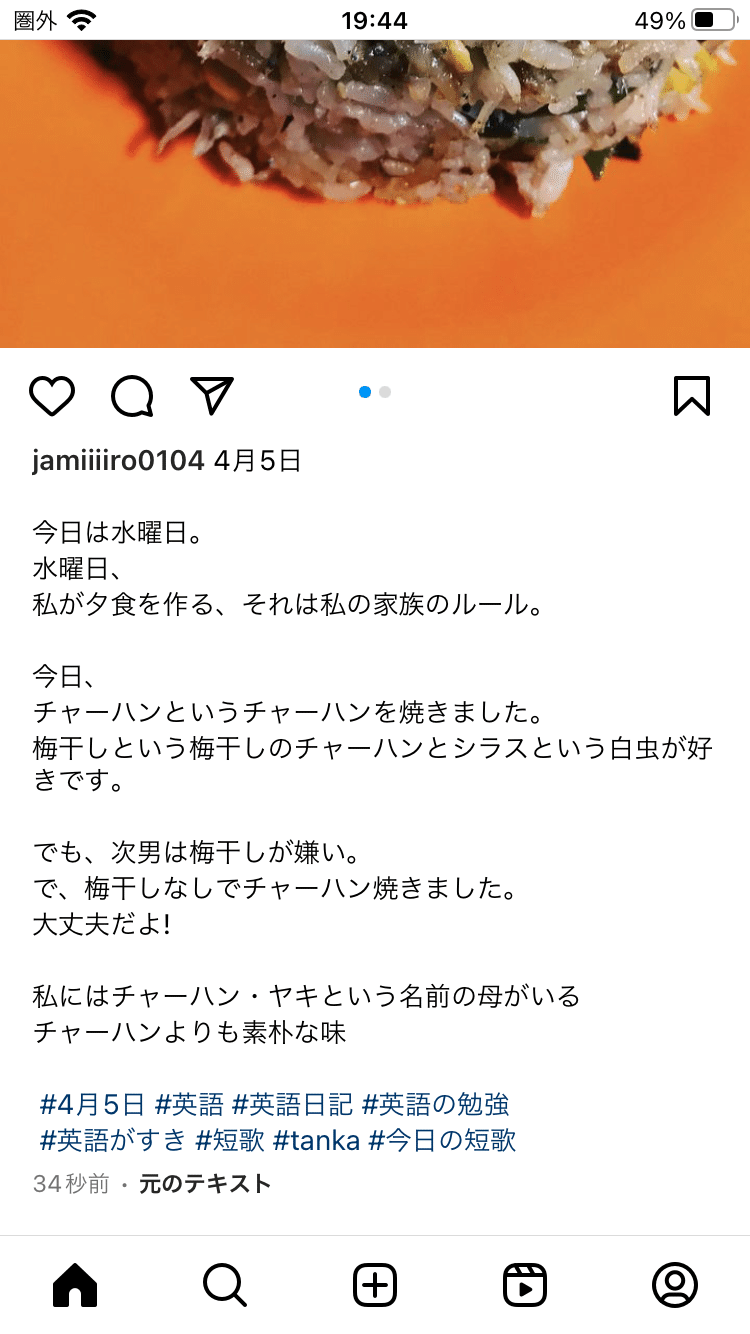The width and height of the screenshot is (750, 1334).
Task: Go to the Home tab
Action: 75,1285
